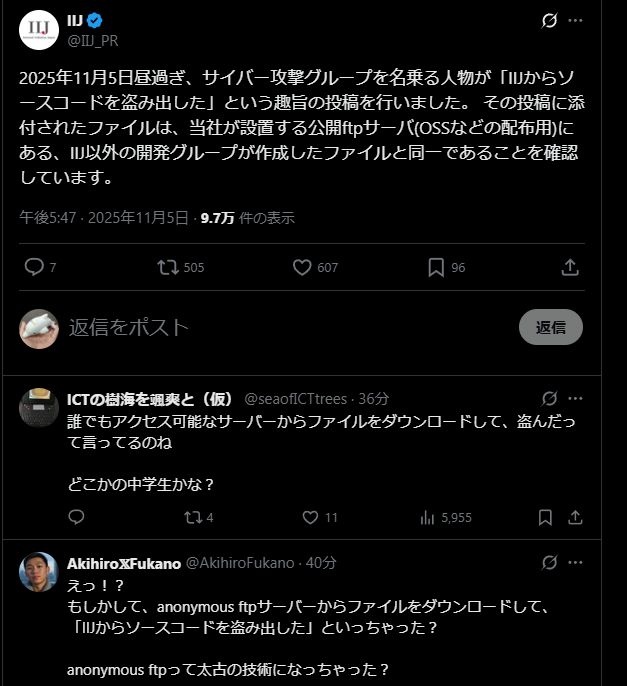Reply to seaofICTtrees's comment

77,517
